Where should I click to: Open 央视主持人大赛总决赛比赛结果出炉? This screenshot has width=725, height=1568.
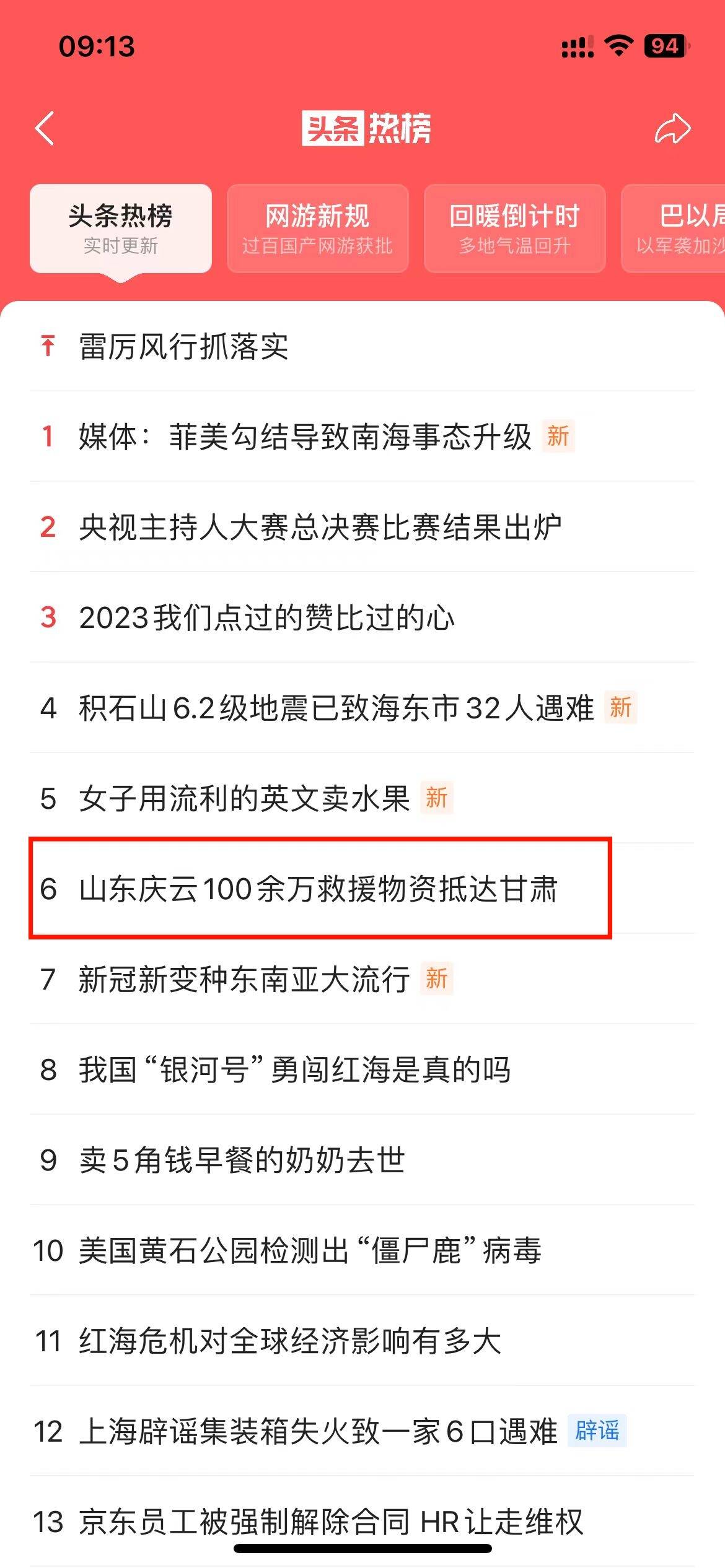[x=319, y=527]
